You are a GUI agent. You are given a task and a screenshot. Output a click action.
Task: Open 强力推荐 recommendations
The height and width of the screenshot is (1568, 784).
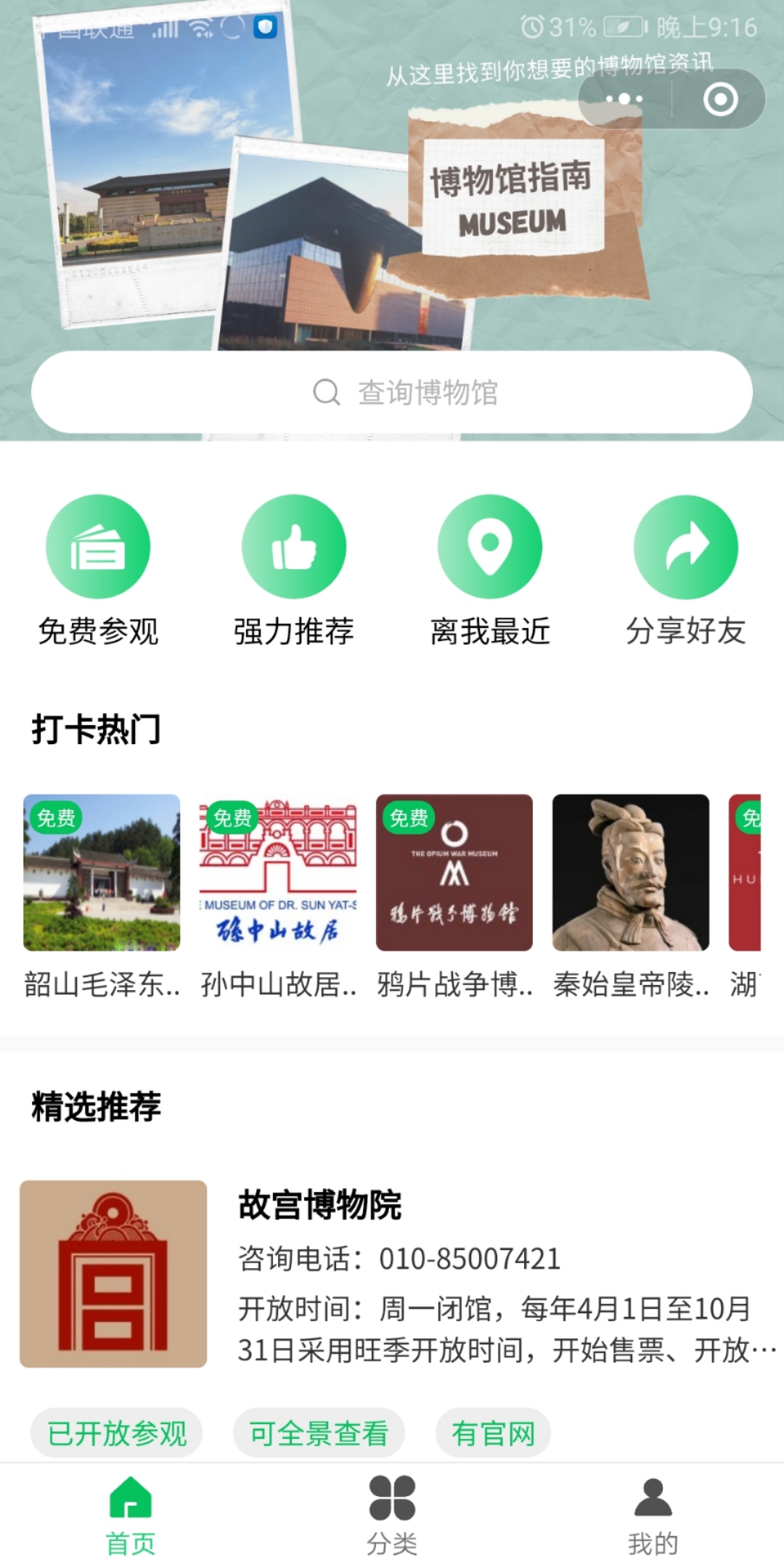click(294, 571)
